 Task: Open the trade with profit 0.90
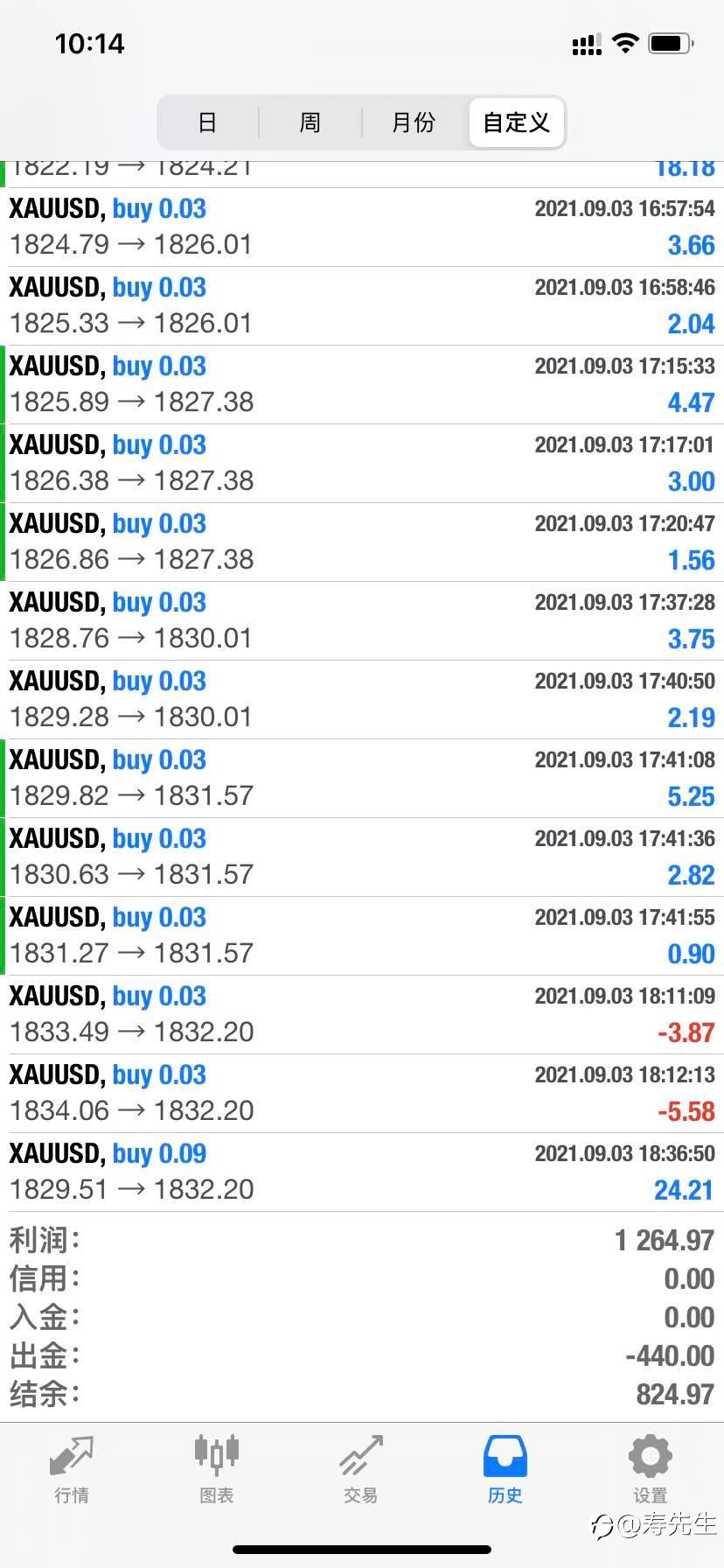tap(362, 936)
